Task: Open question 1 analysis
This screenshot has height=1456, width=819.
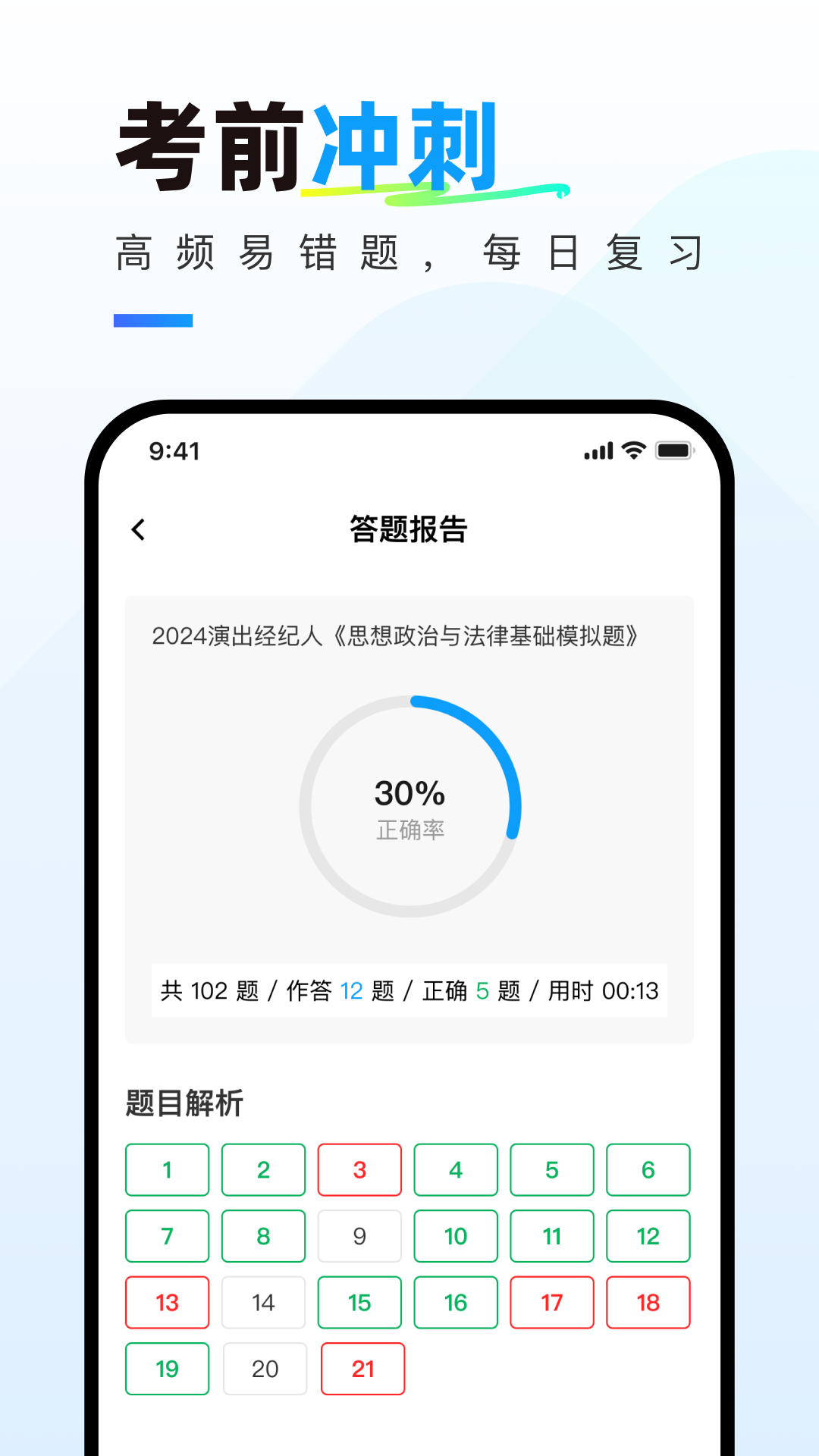Action: [x=167, y=1169]
